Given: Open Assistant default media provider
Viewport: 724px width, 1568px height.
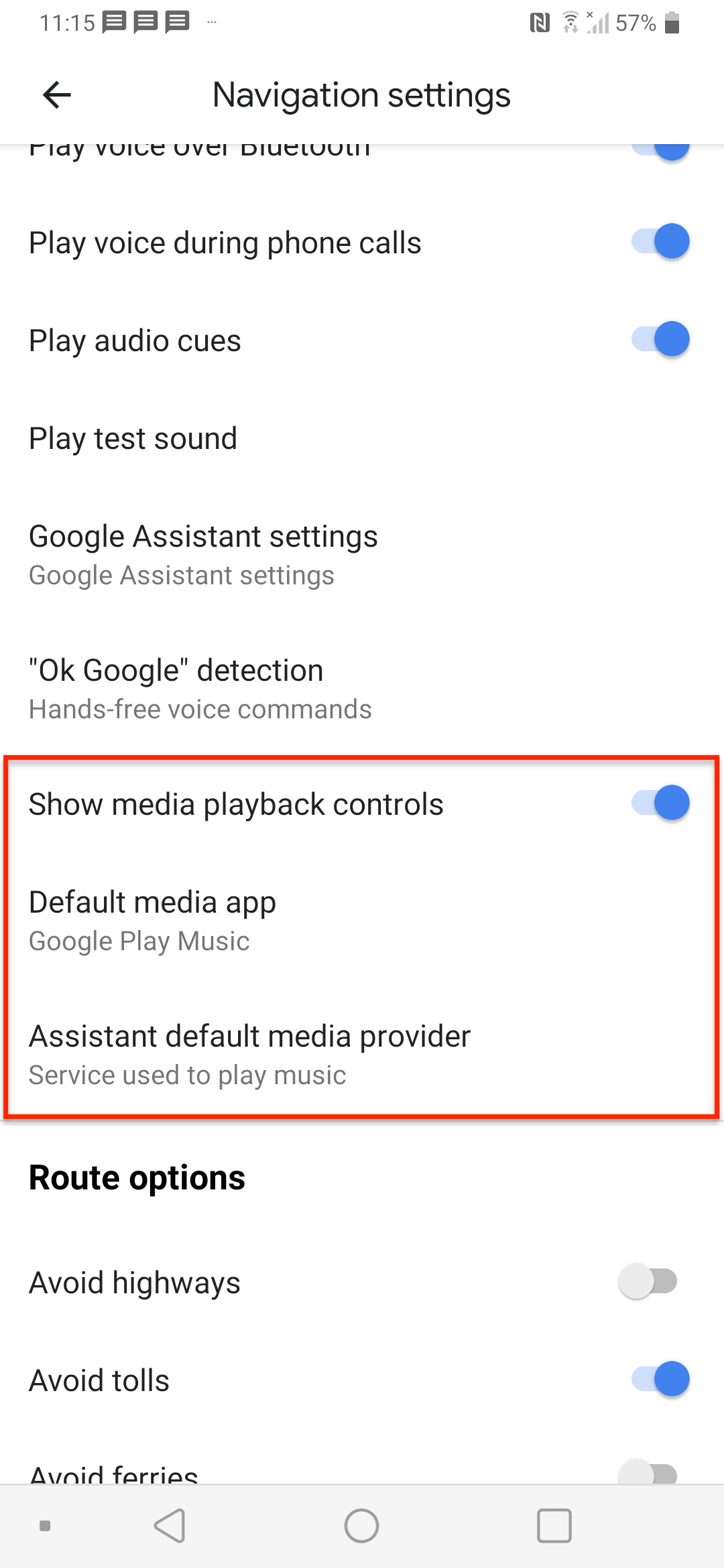Looking at the screenshot, I should pos(249,1054).
